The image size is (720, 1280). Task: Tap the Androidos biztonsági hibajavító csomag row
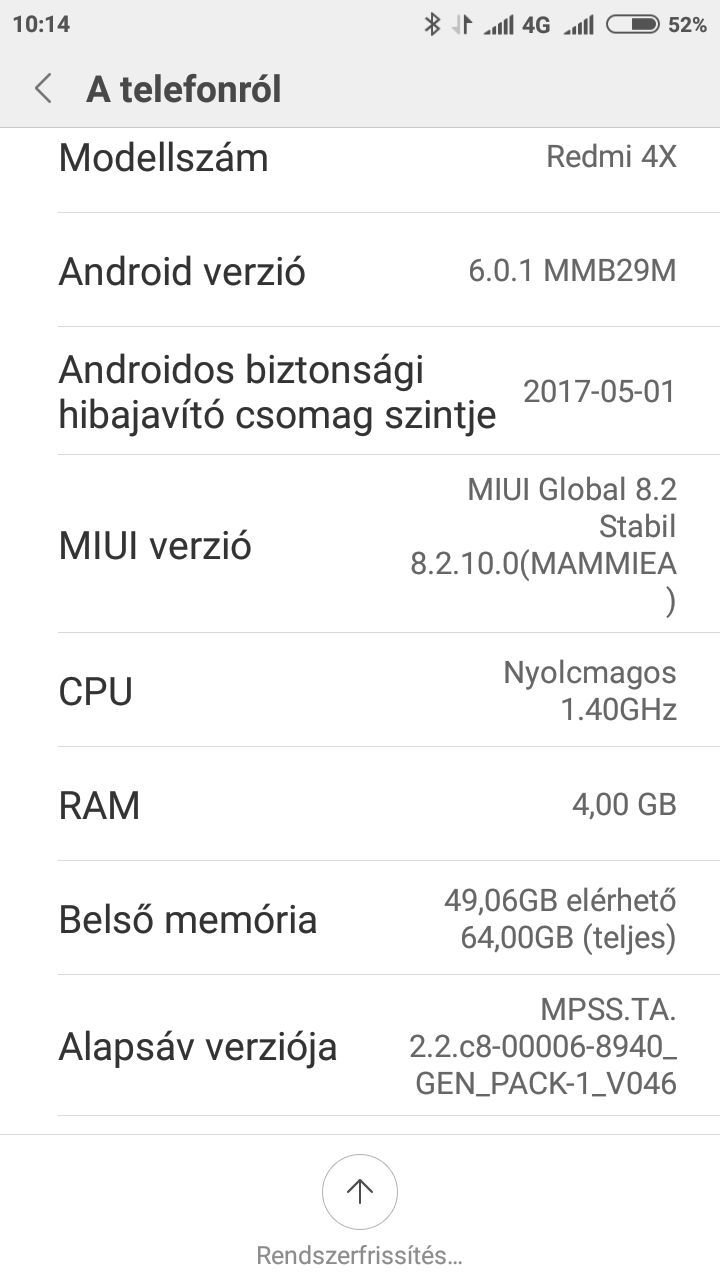tap(360, 391)
